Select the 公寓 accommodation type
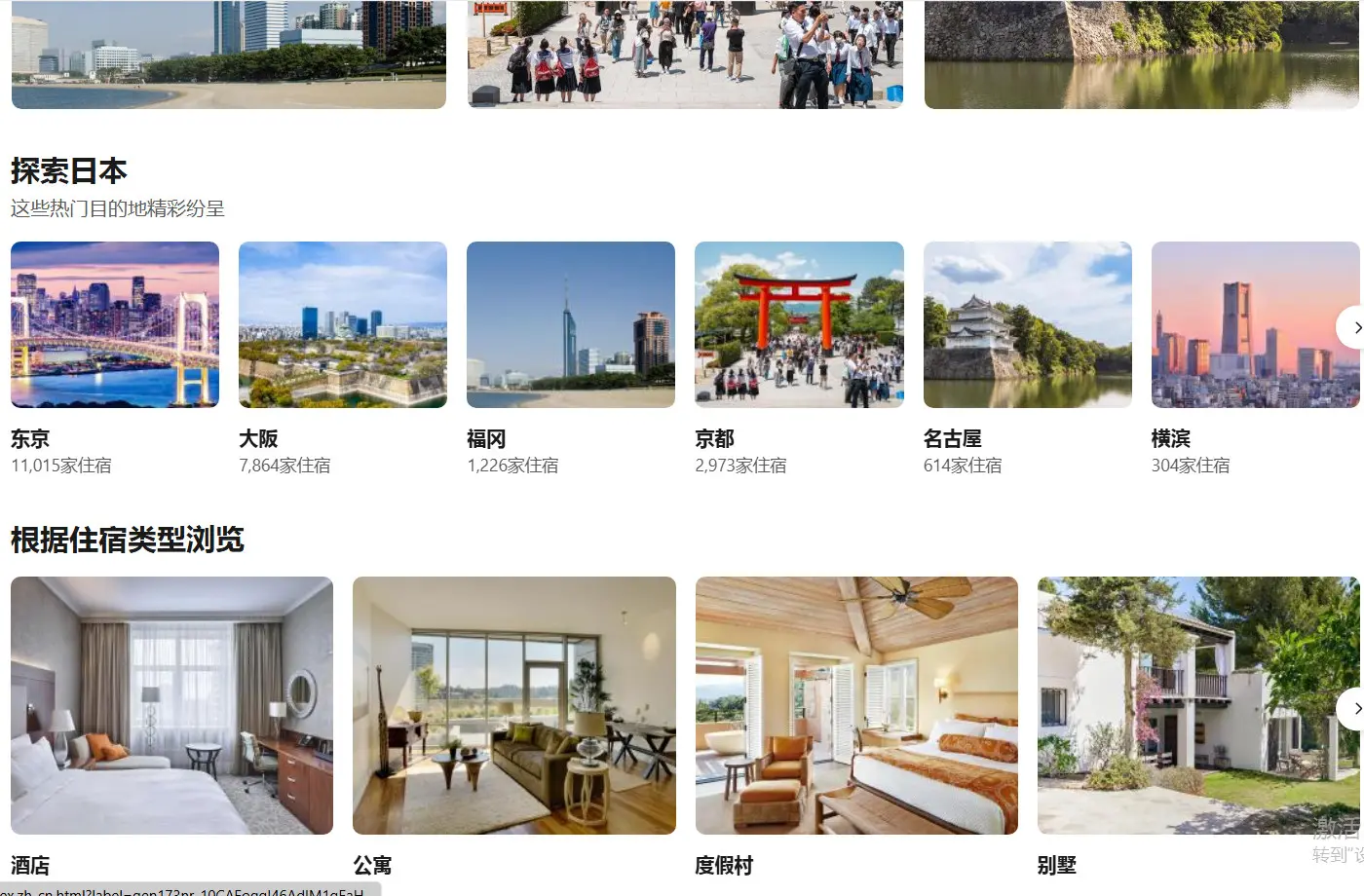The height and width of the screenshot is (896, 1364). click(x=513, y=705)
